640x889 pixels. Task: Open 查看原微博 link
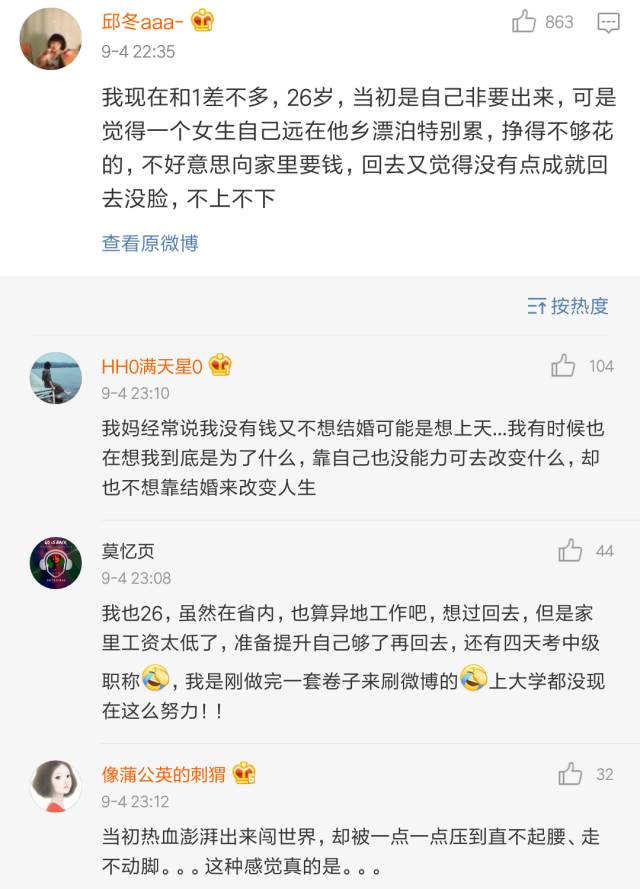150,243
